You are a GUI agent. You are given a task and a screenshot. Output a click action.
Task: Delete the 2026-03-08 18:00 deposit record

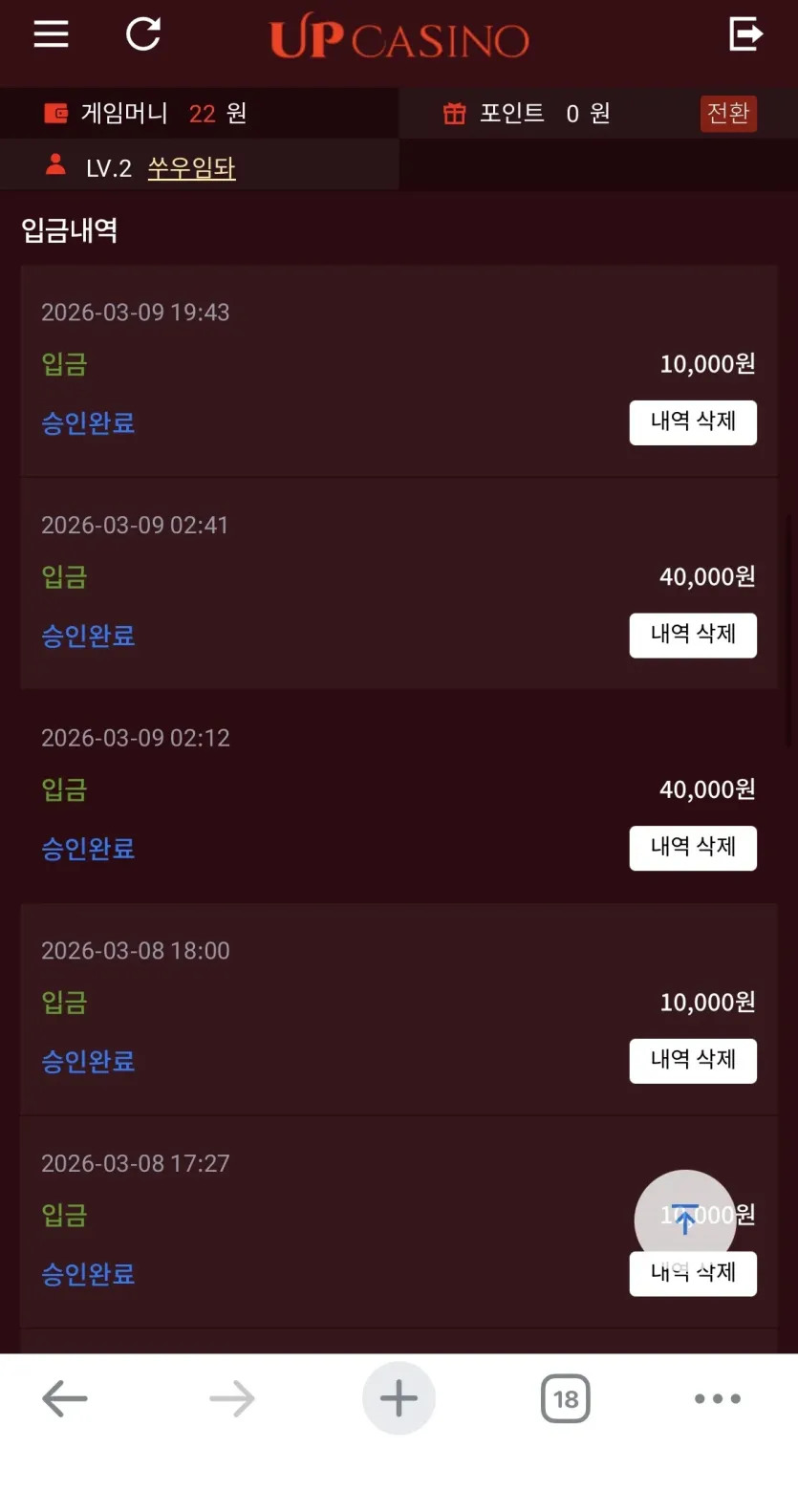693,1061
